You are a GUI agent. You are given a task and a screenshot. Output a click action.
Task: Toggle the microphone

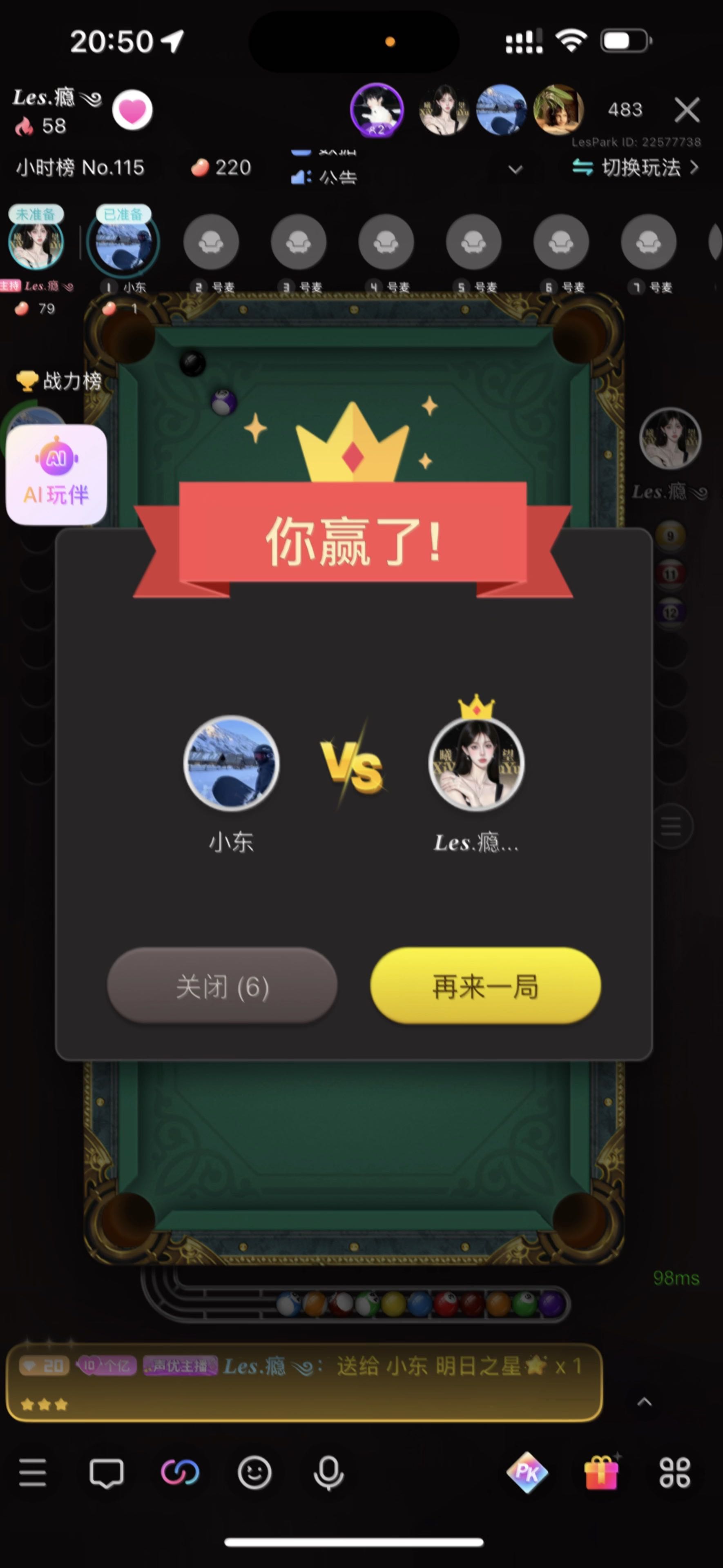click(328, 1473)
